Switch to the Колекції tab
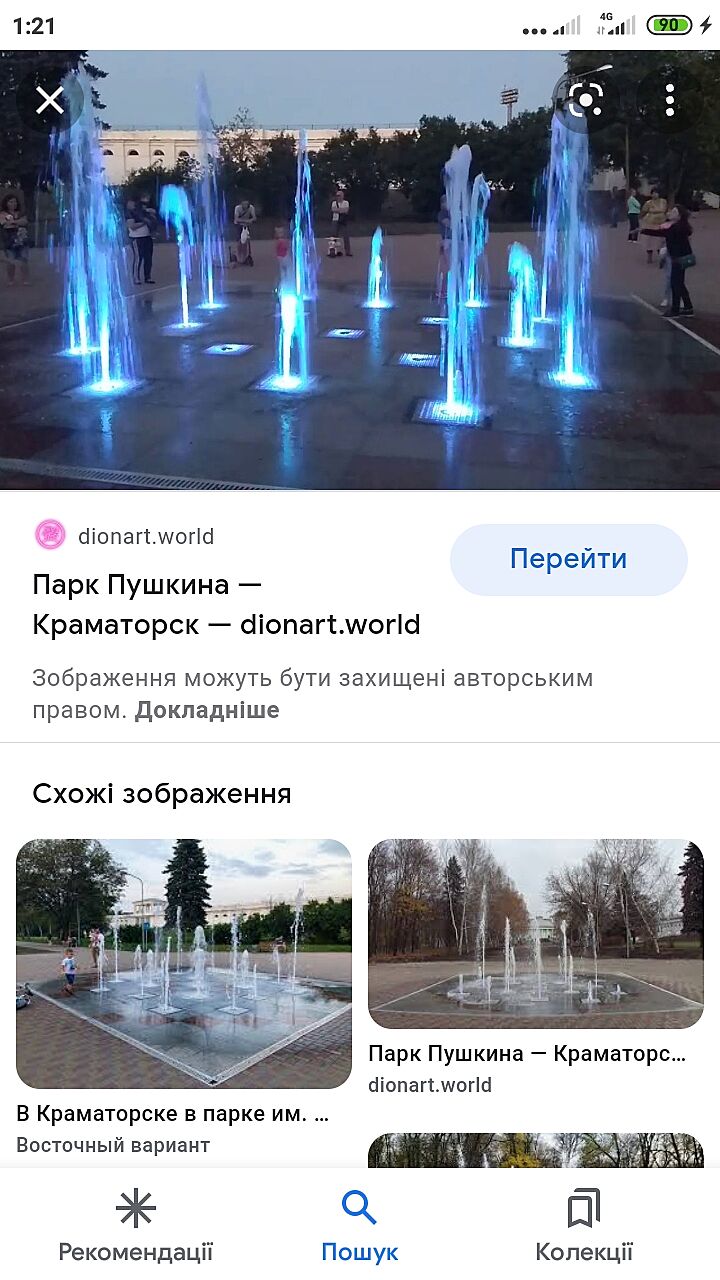Screen dimensions: 720x1280 coord(584,1225)
